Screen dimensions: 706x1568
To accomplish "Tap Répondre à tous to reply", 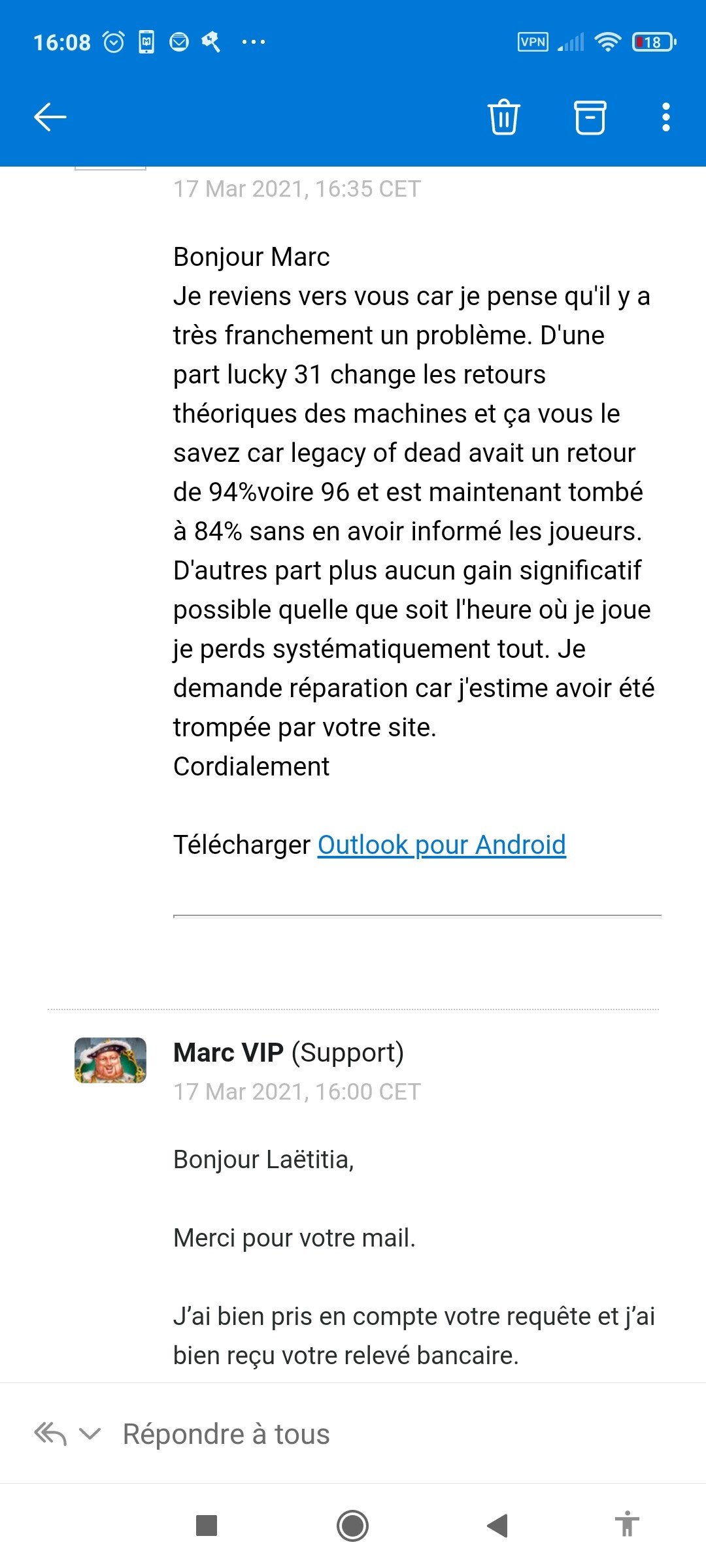I will (226, 1434).
